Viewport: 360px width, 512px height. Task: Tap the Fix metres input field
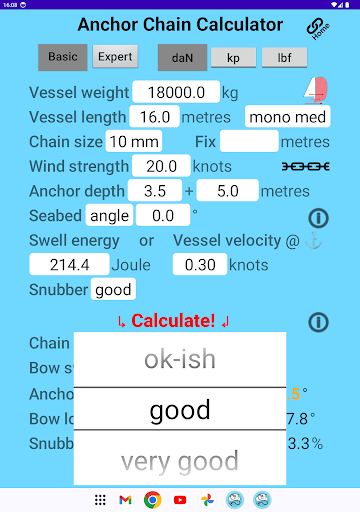pos(249,141)
